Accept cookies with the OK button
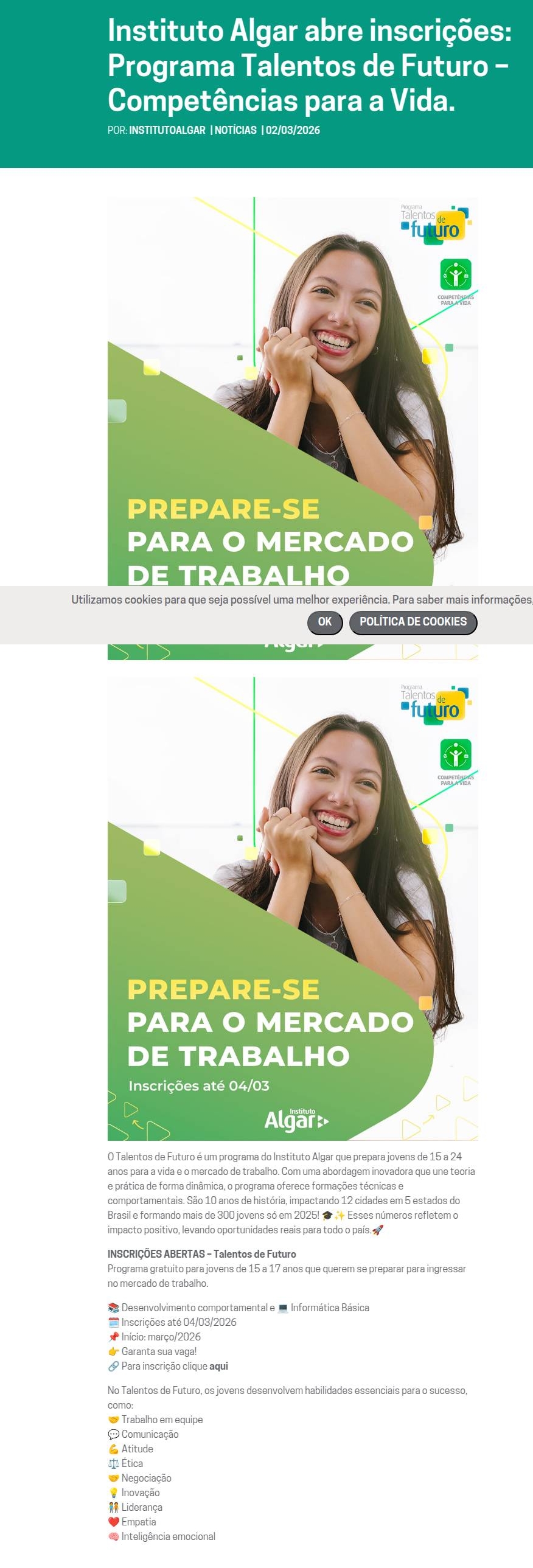Image resolution: width=533 pixels, height=1568 pixels. (324, 621)
